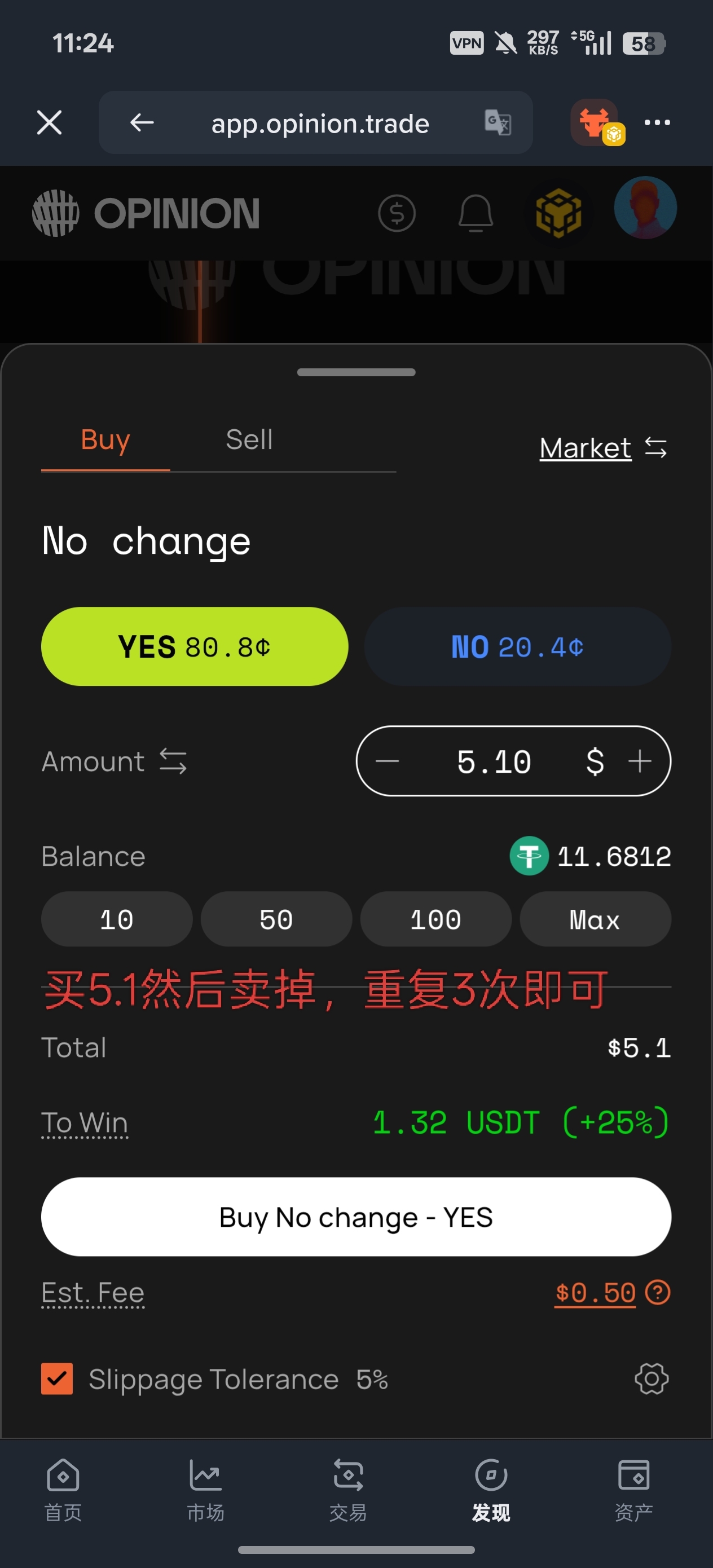Uncheck the Slippage Tolerance checkbox

57,1378
